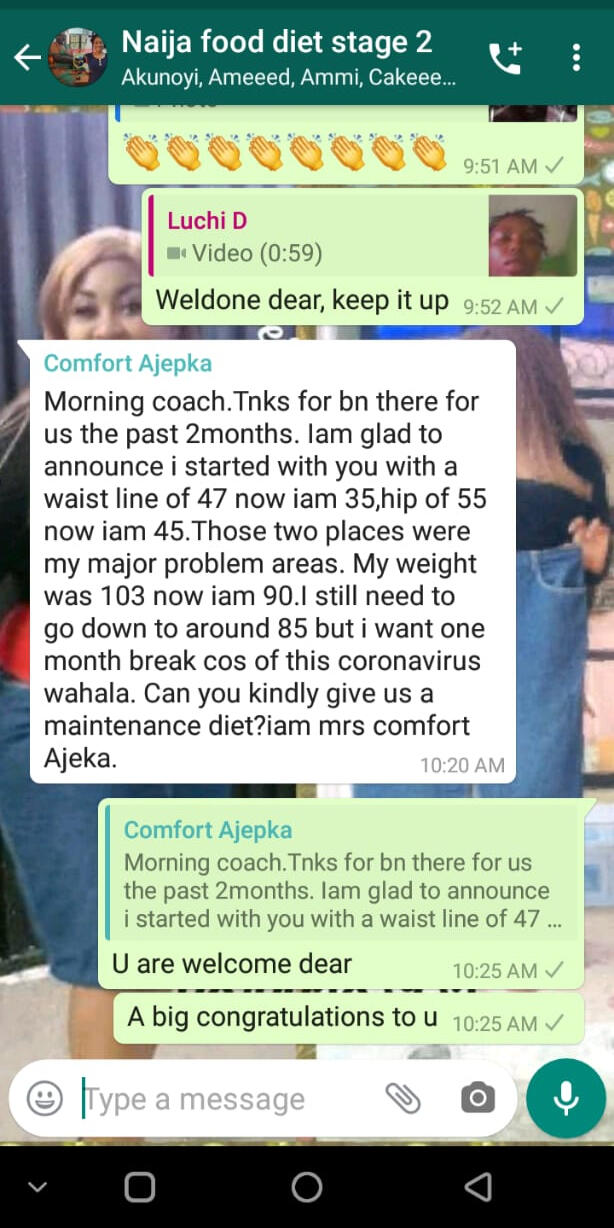
Task: Jump to Luchi D's quoted video
Action: [x=360, y=237]
